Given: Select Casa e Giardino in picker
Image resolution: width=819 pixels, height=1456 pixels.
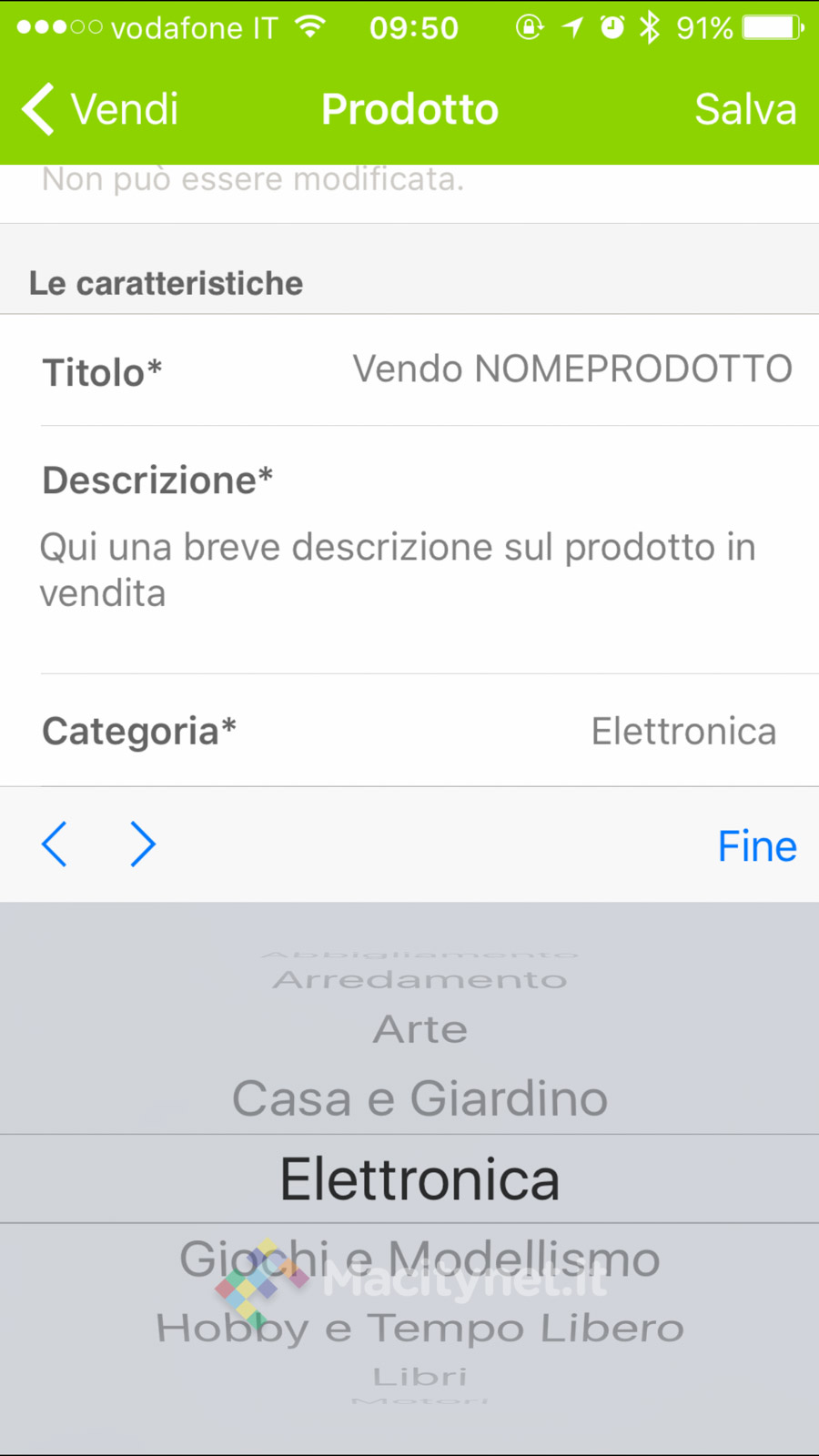Looking at the screenshot, I should click(x=420, y=1098).
